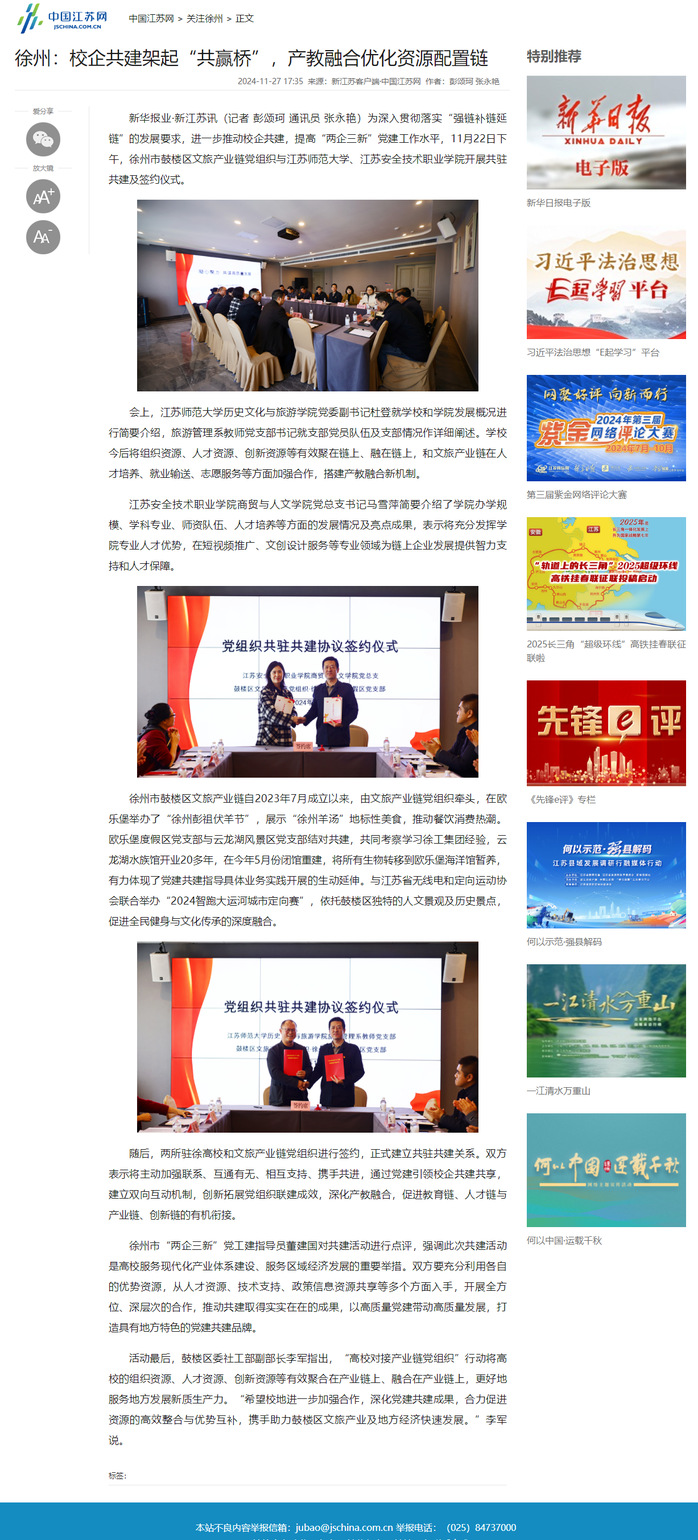This screenshot has height=1540, width=698.
Task: Share article via WeChat icon
Action: 43,139
